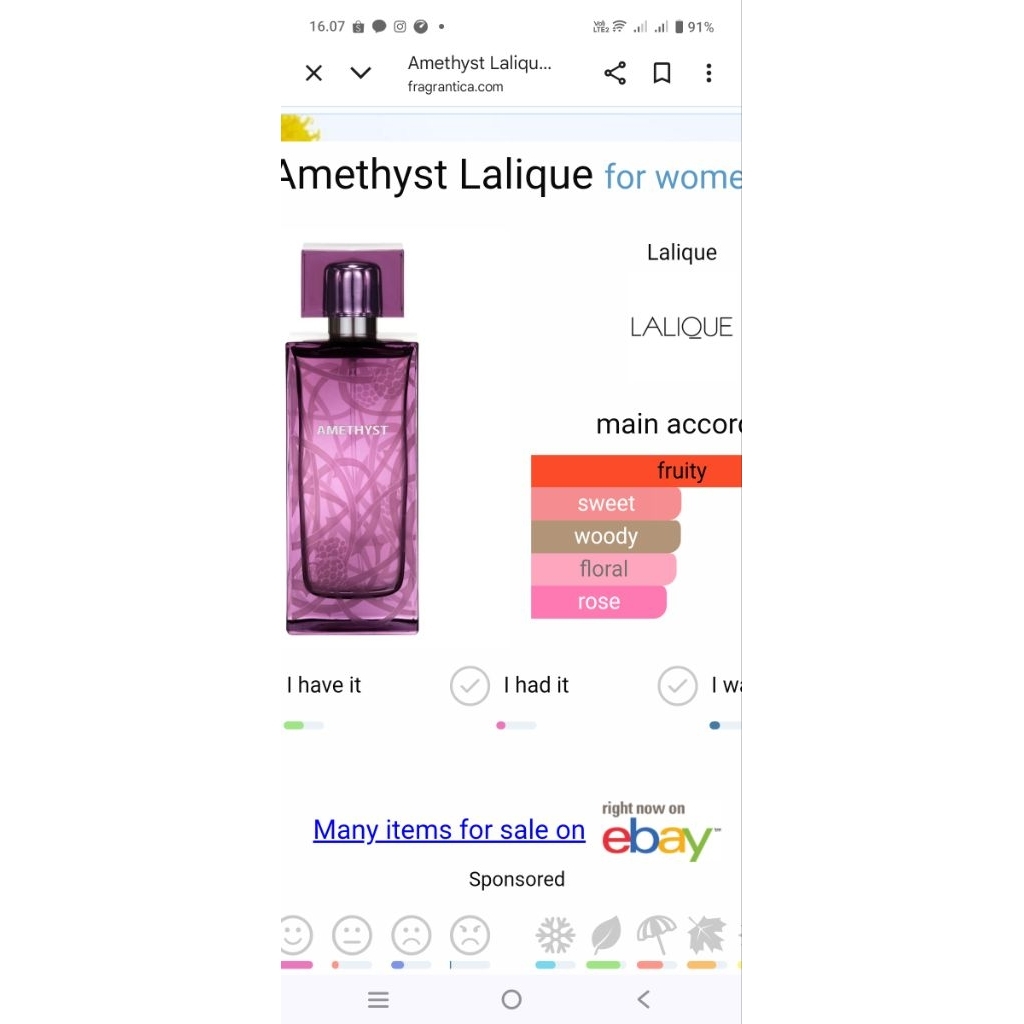Expand the tab dropdown chevron

pyautogui.click(x=361, y=73)
